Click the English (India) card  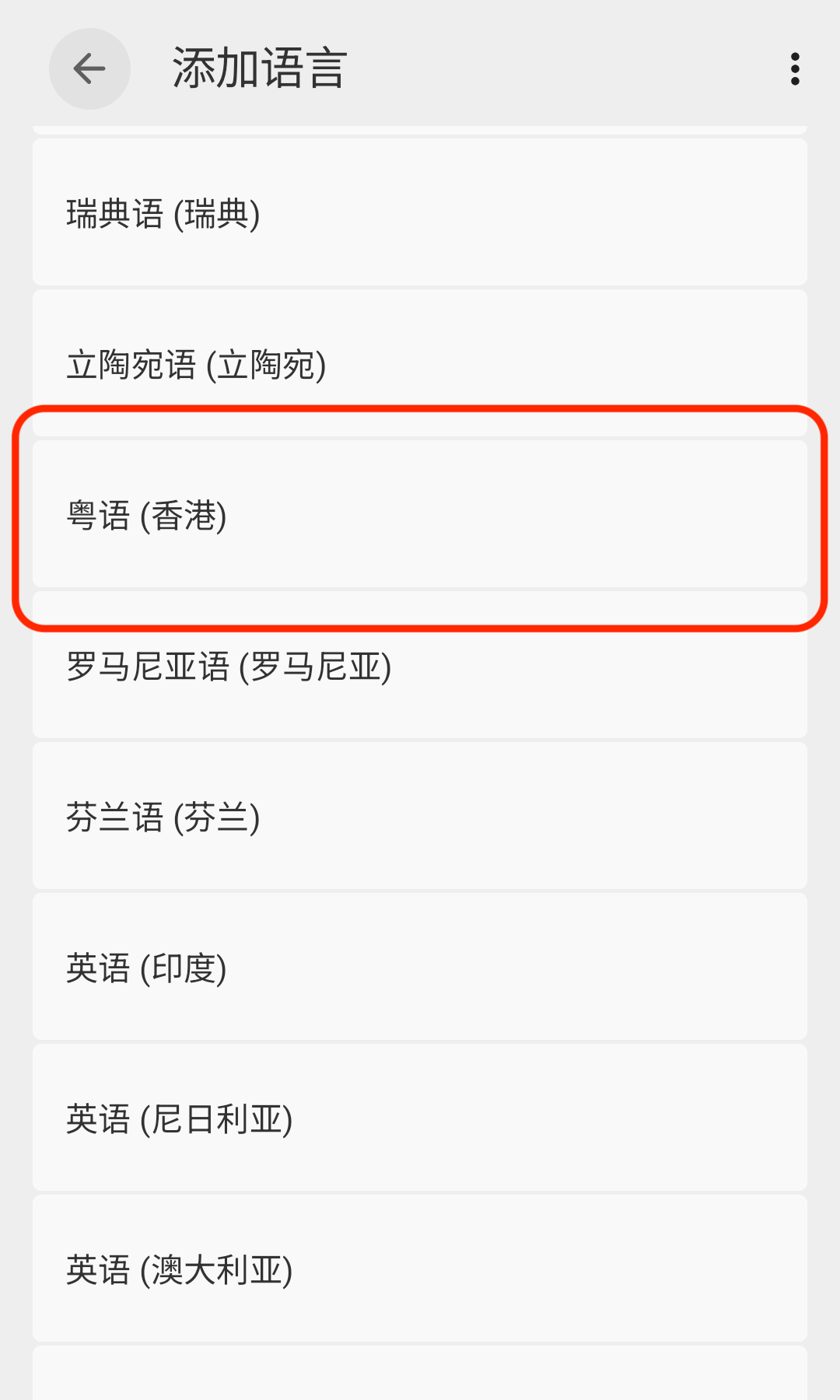pos(420,968)
